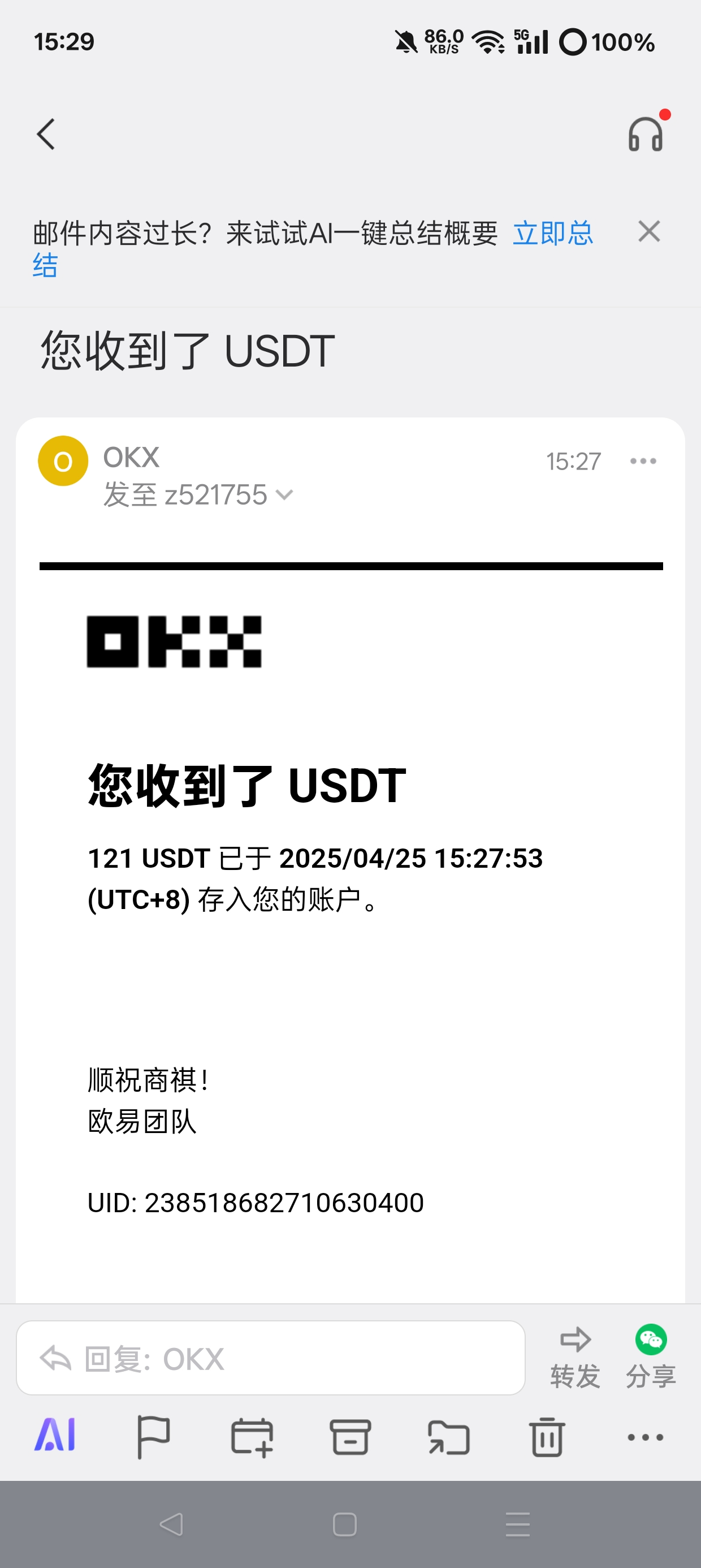Image resolution: width=701 pixels, height=1568 pixels.
Task: Dismiss the AI summary banner
Action: (650, 232)
